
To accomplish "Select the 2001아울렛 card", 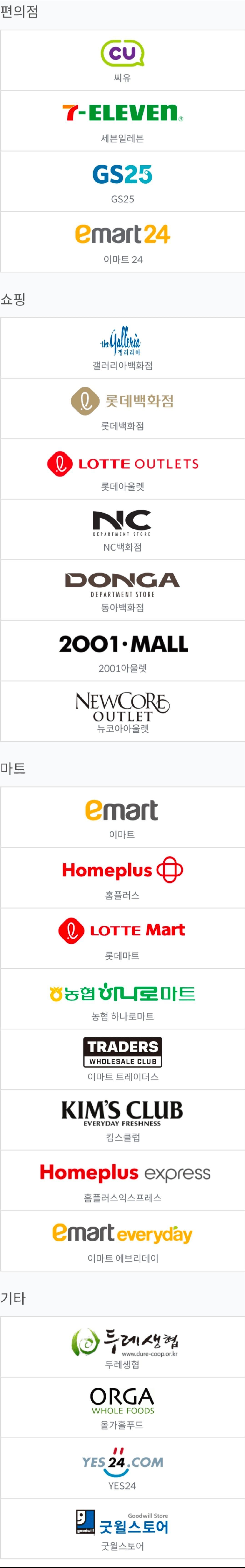I will [122, 651].
